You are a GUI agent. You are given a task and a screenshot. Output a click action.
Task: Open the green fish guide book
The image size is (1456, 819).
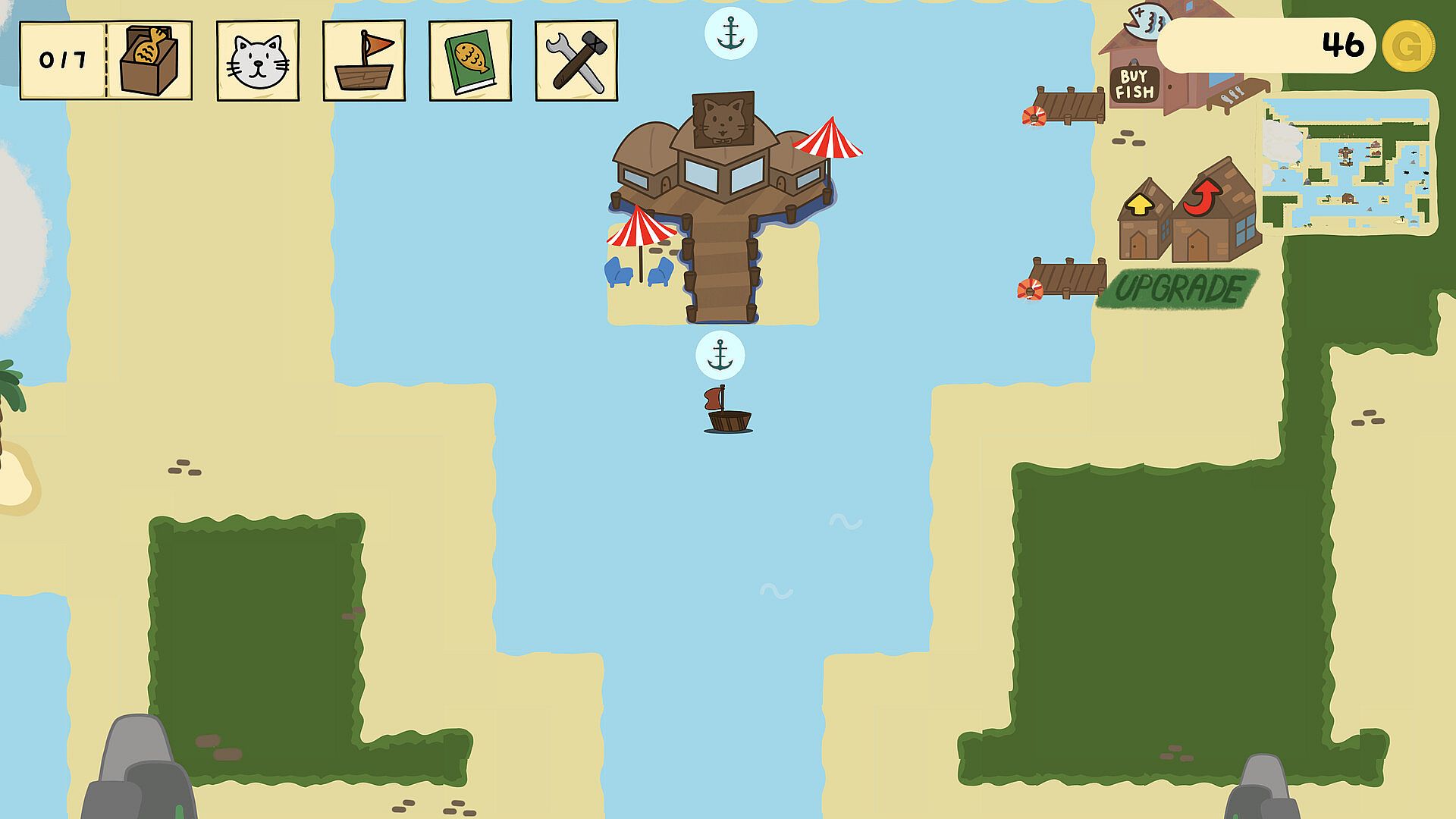pyautogui.click(x=470, y=61)
